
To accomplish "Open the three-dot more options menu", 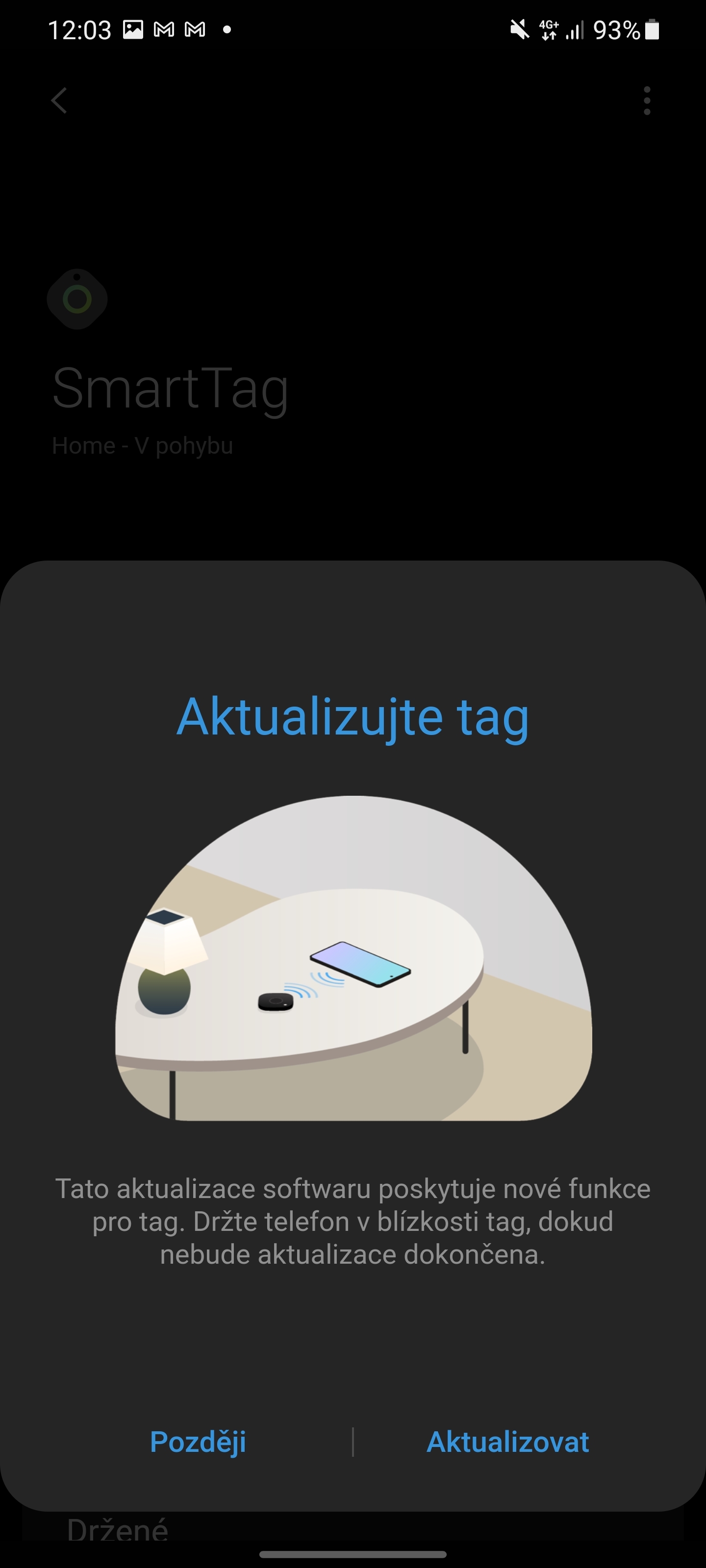I will [x=647, y=100].
